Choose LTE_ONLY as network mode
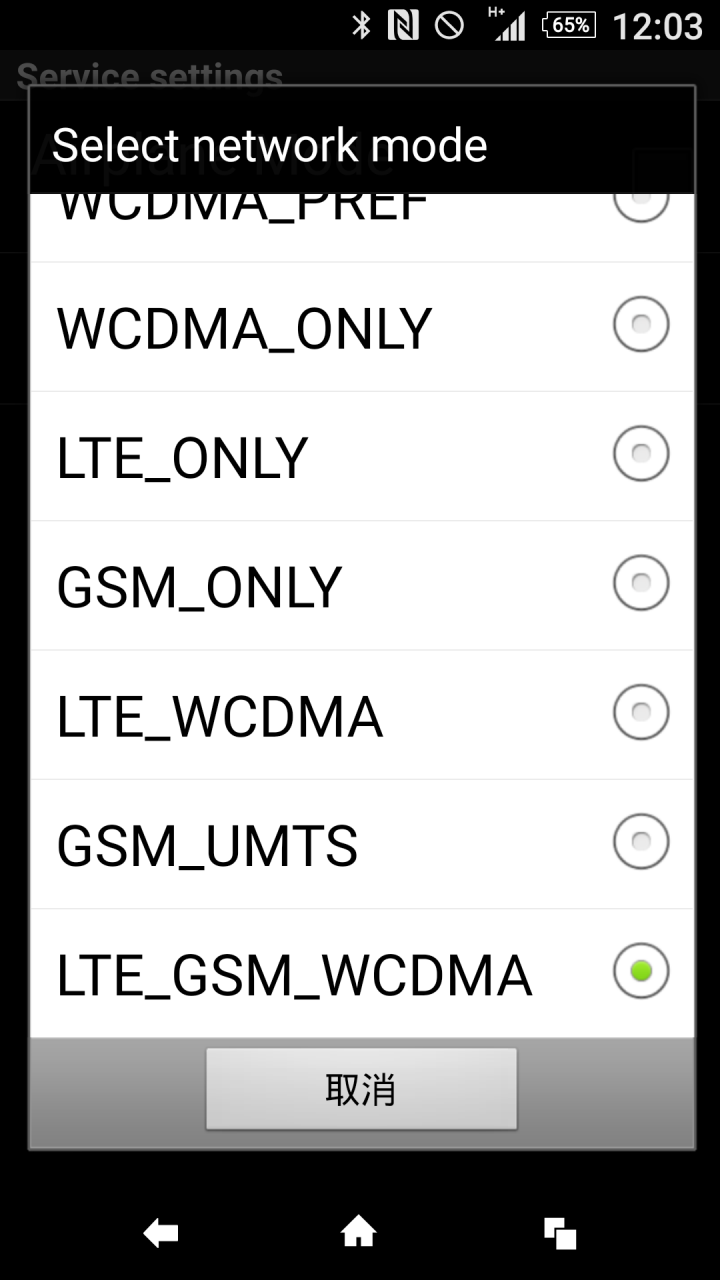 tap(360, 456)
